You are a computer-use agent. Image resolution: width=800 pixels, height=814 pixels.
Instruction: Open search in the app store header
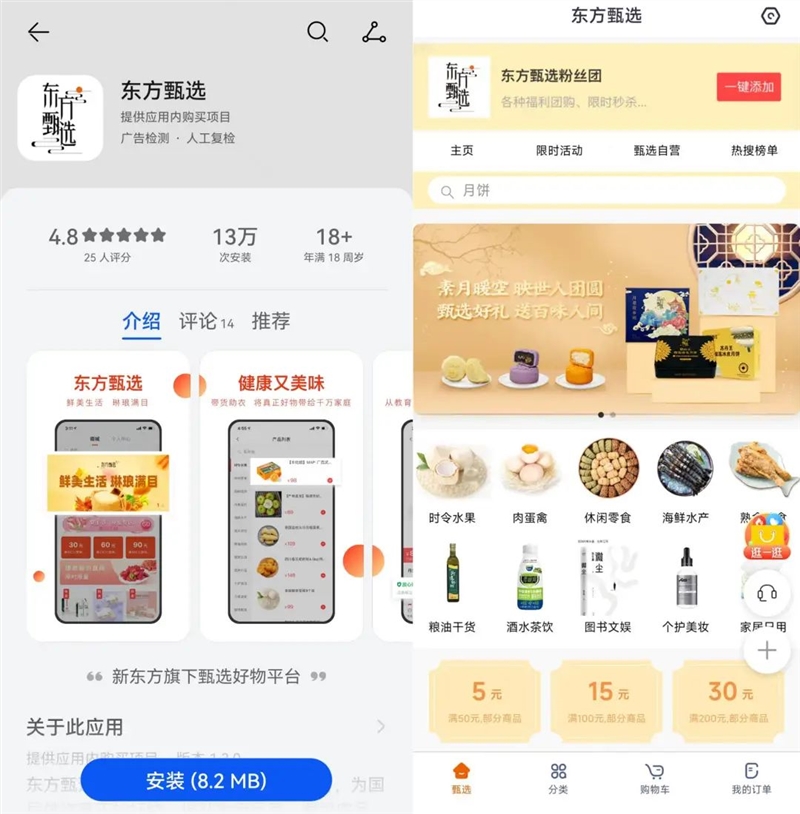pyautogui.click(x=317, y=32)
